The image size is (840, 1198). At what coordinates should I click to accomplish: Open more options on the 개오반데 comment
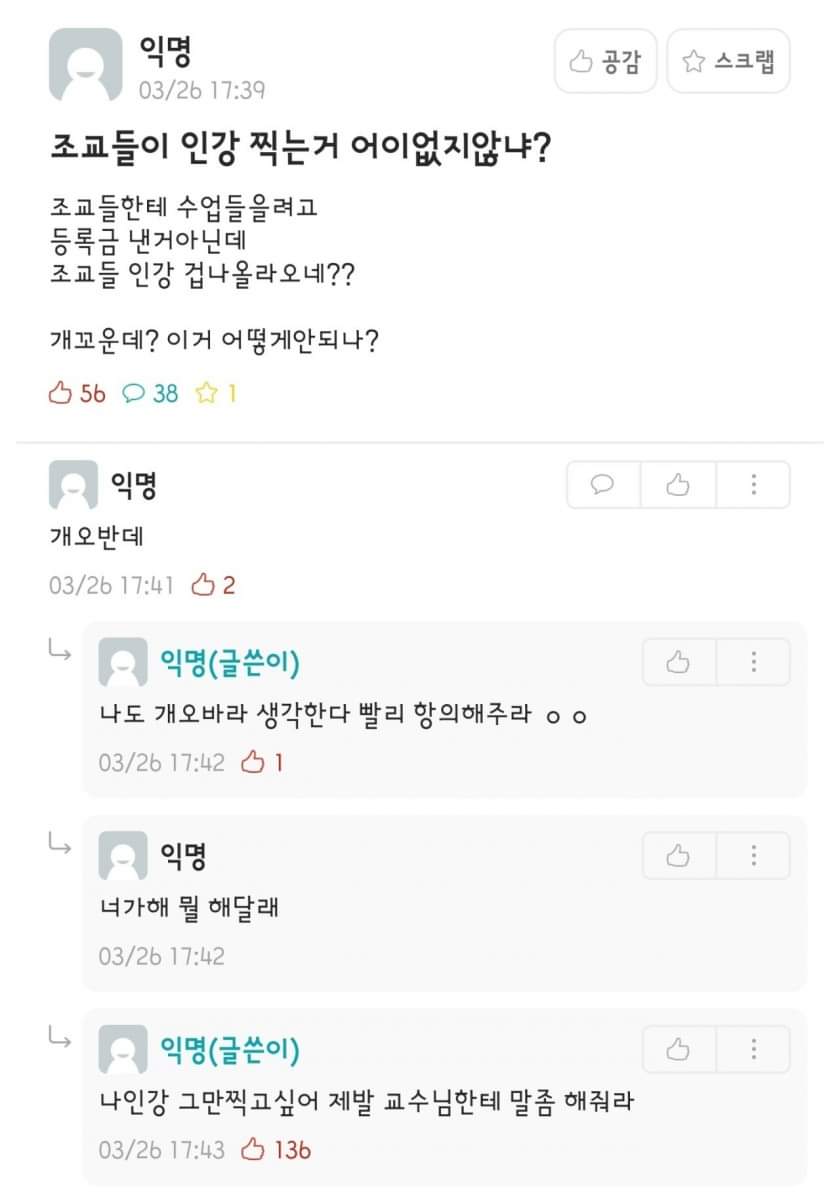[753, 485]
